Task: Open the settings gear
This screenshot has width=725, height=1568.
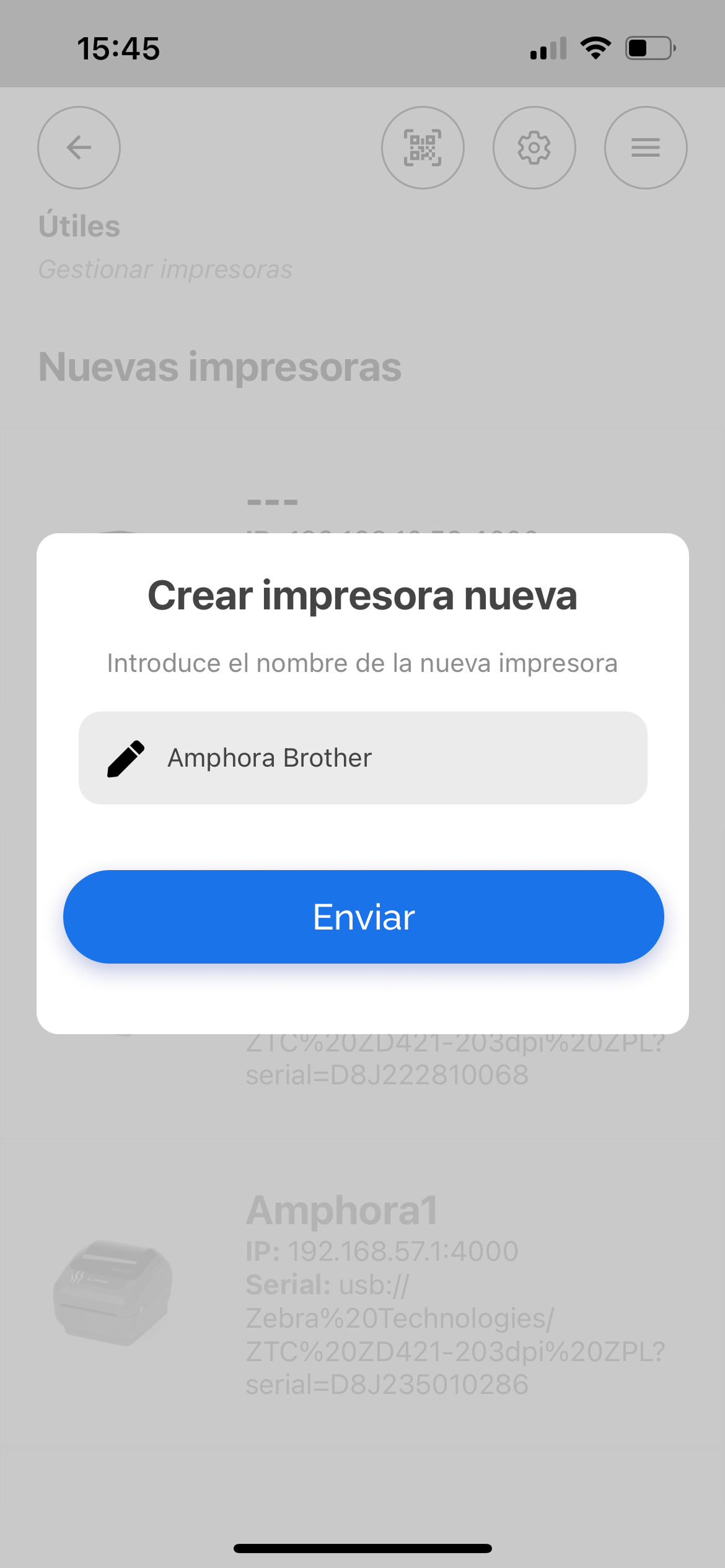Action: click(x=534, y=147)
